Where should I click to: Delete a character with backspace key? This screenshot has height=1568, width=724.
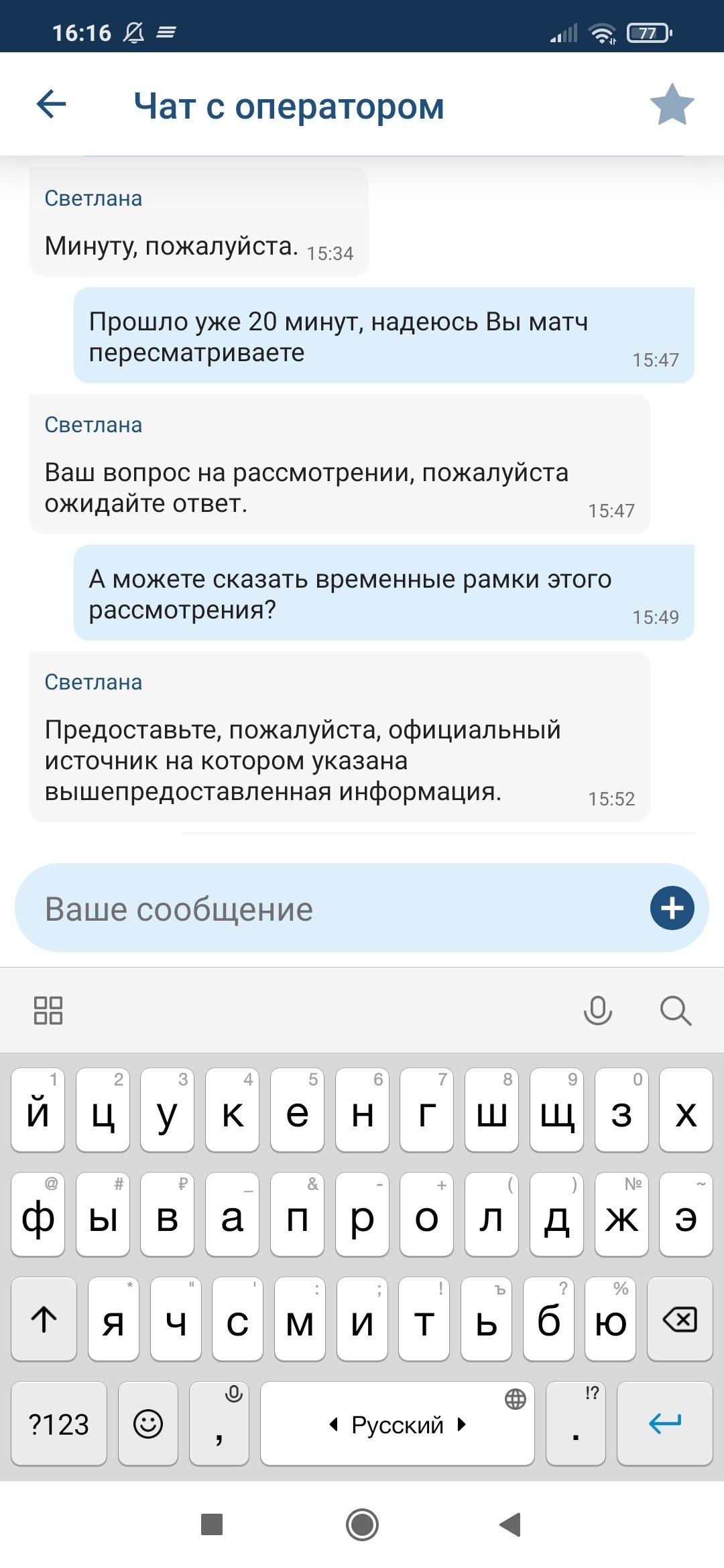679,1320
